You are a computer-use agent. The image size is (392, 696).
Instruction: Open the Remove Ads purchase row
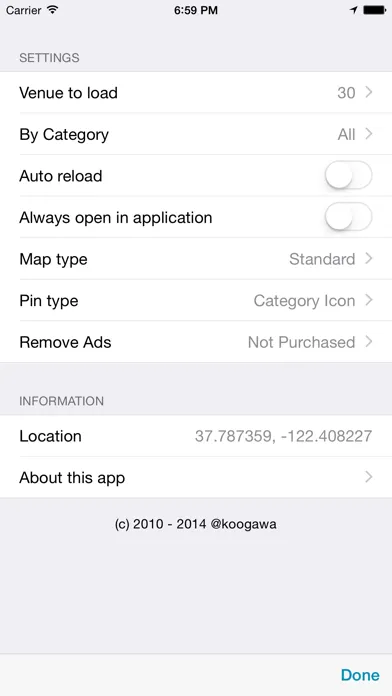coord(196,342)
